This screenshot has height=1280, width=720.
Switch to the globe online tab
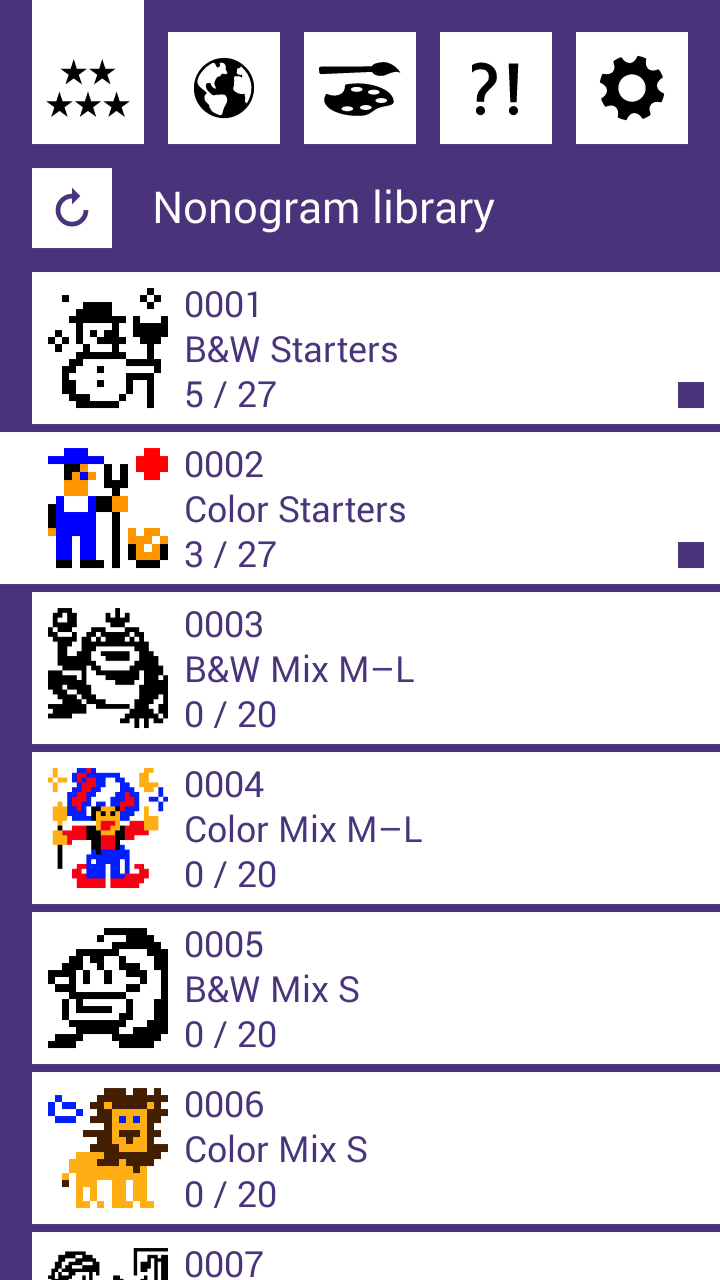tap(224, 88)
